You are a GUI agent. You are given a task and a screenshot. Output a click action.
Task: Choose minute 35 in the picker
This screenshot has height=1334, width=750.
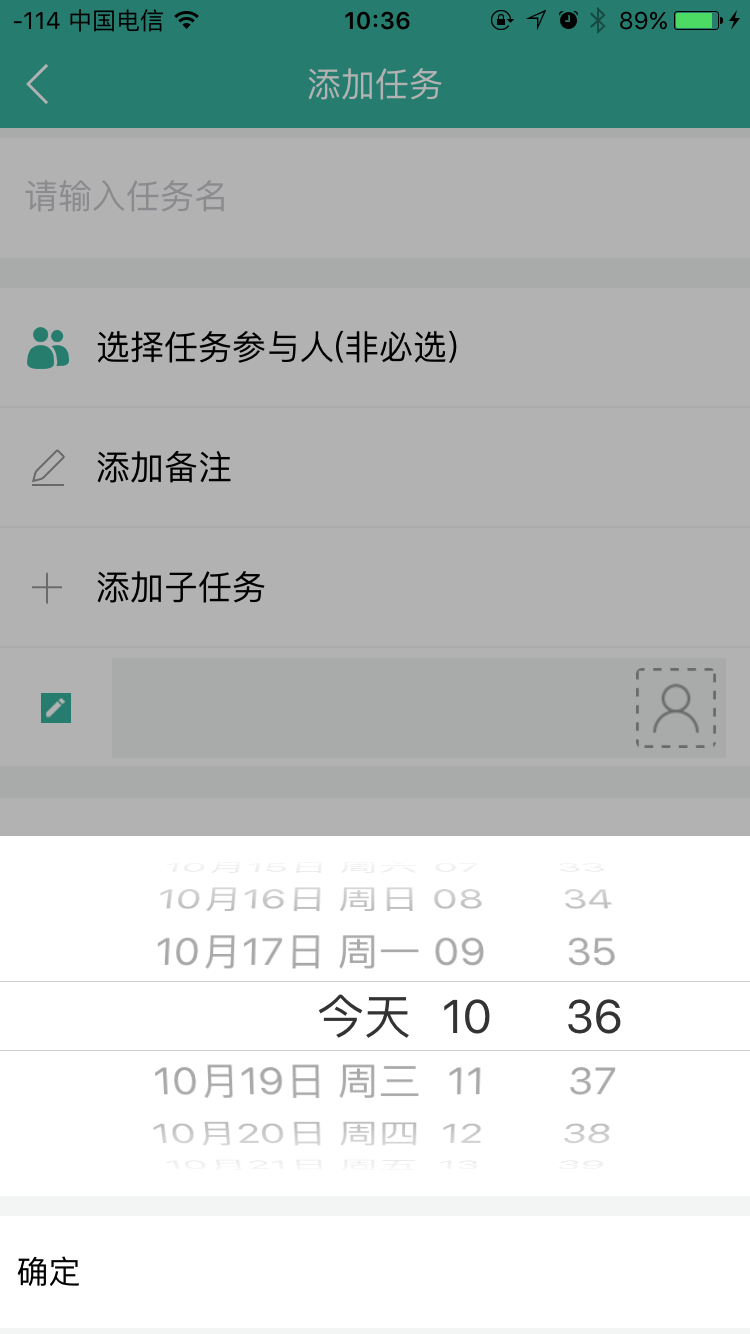coord(591,951)
